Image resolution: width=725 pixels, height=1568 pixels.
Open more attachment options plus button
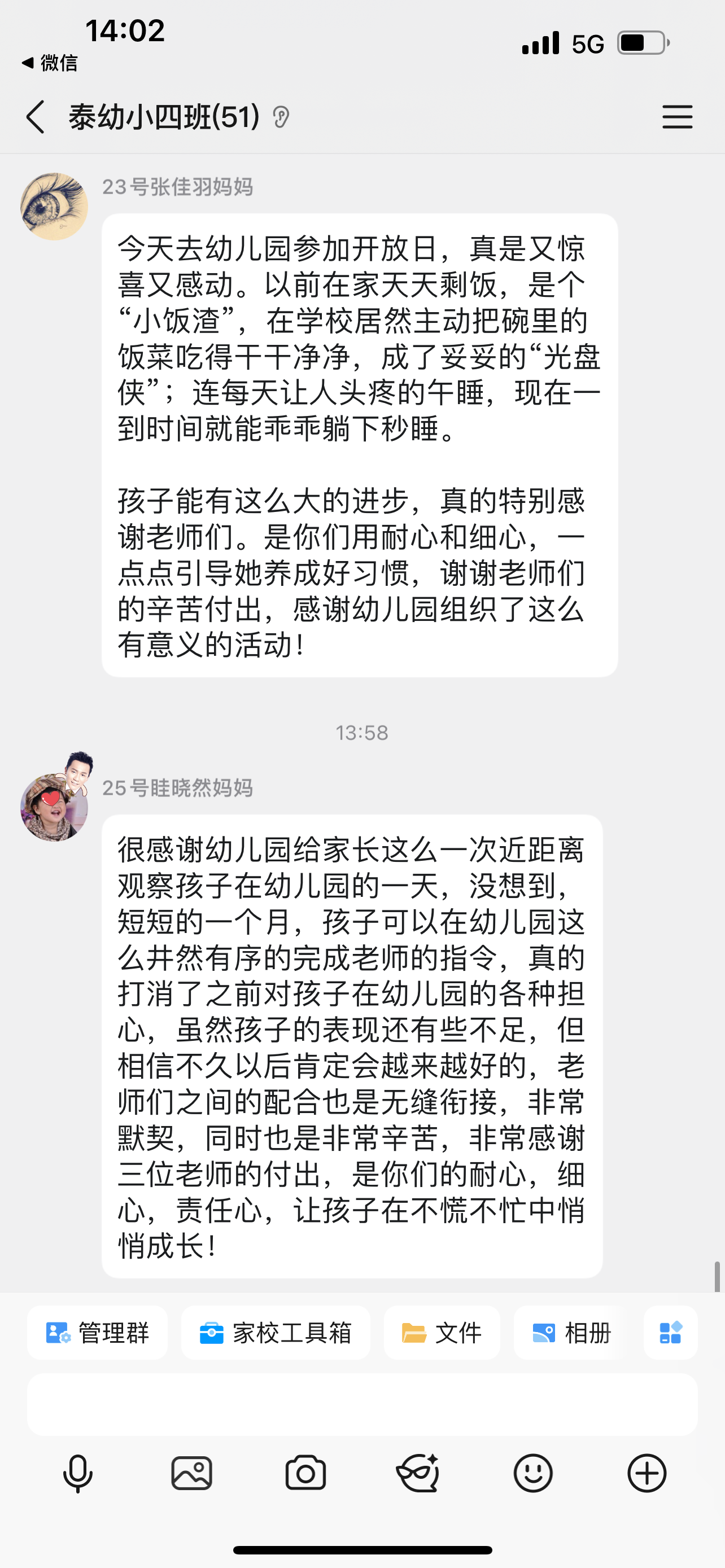pos(647,1474)
